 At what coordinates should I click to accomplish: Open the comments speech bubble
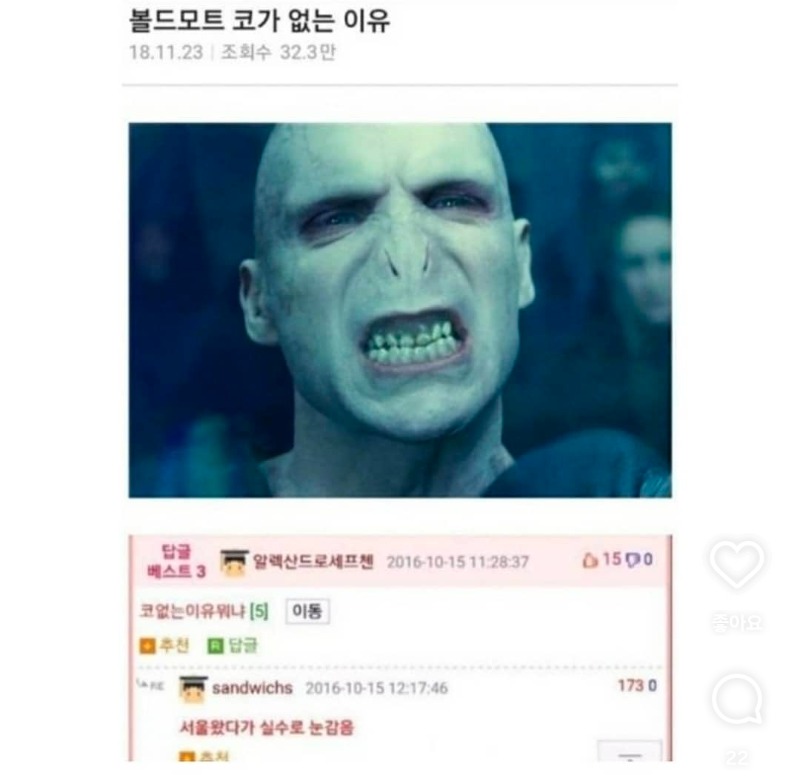(x=737, y=699)
